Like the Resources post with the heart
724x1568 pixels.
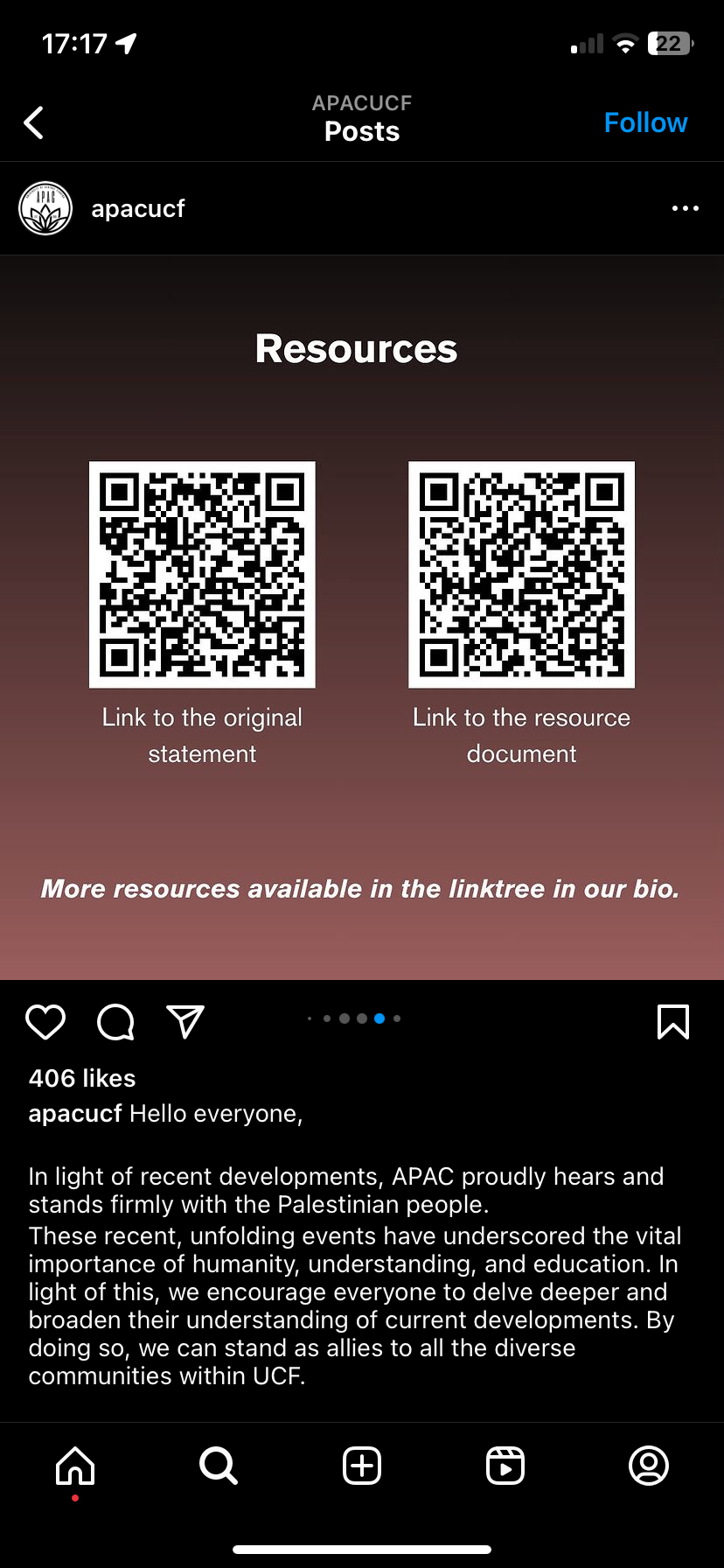point(45,1021)
